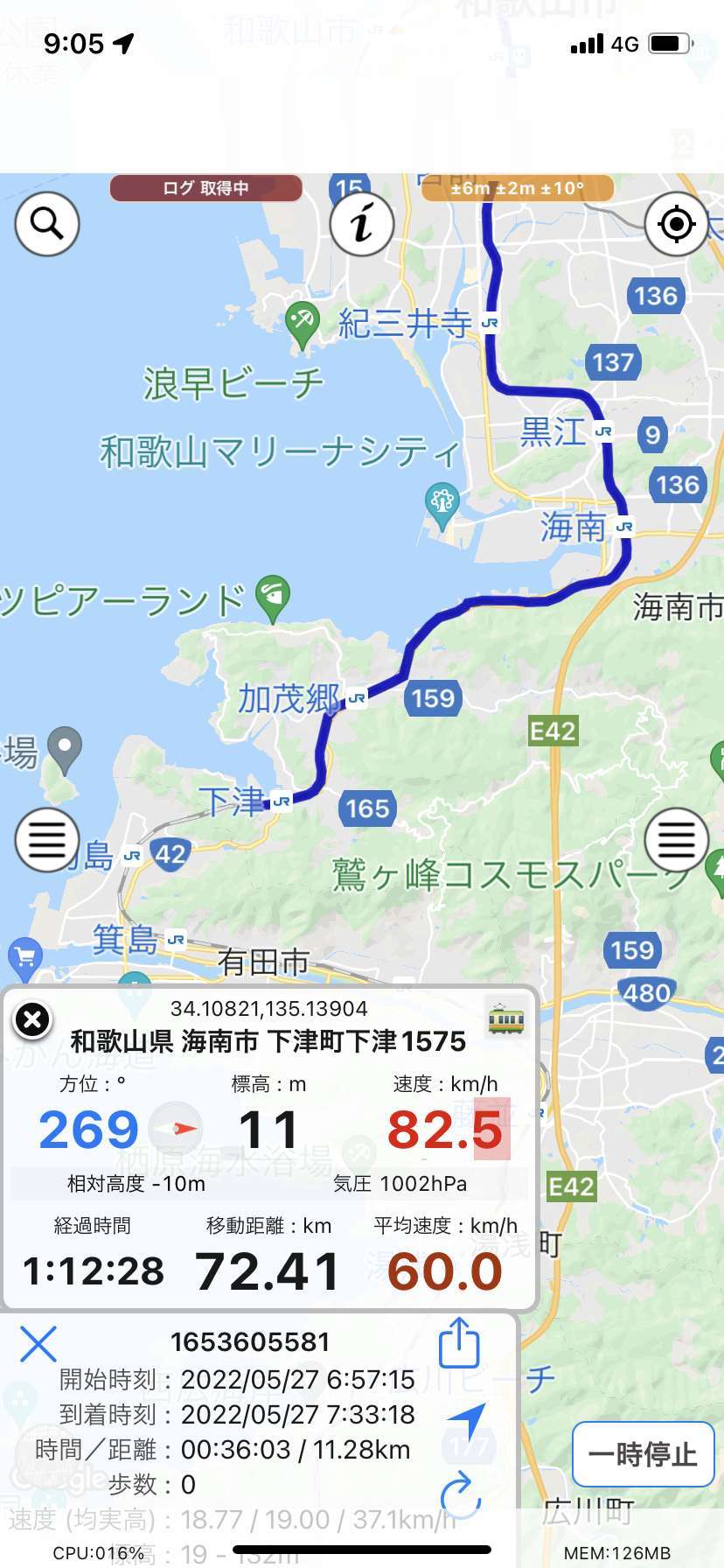724x1568 pixels.
Task: Tap the blue navigation arrow icon
Action: (467, 1419)
